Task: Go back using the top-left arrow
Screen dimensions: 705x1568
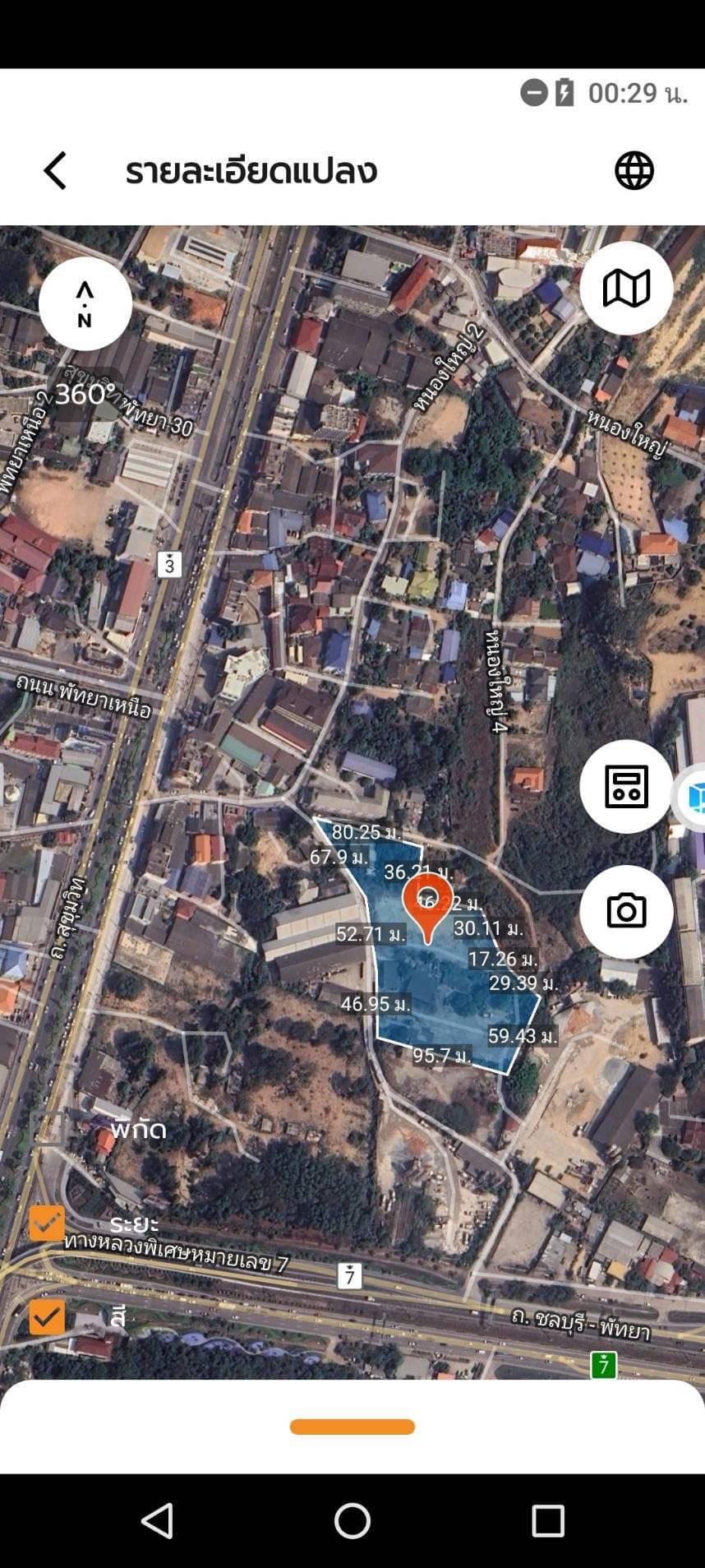Action: [55, 171]
